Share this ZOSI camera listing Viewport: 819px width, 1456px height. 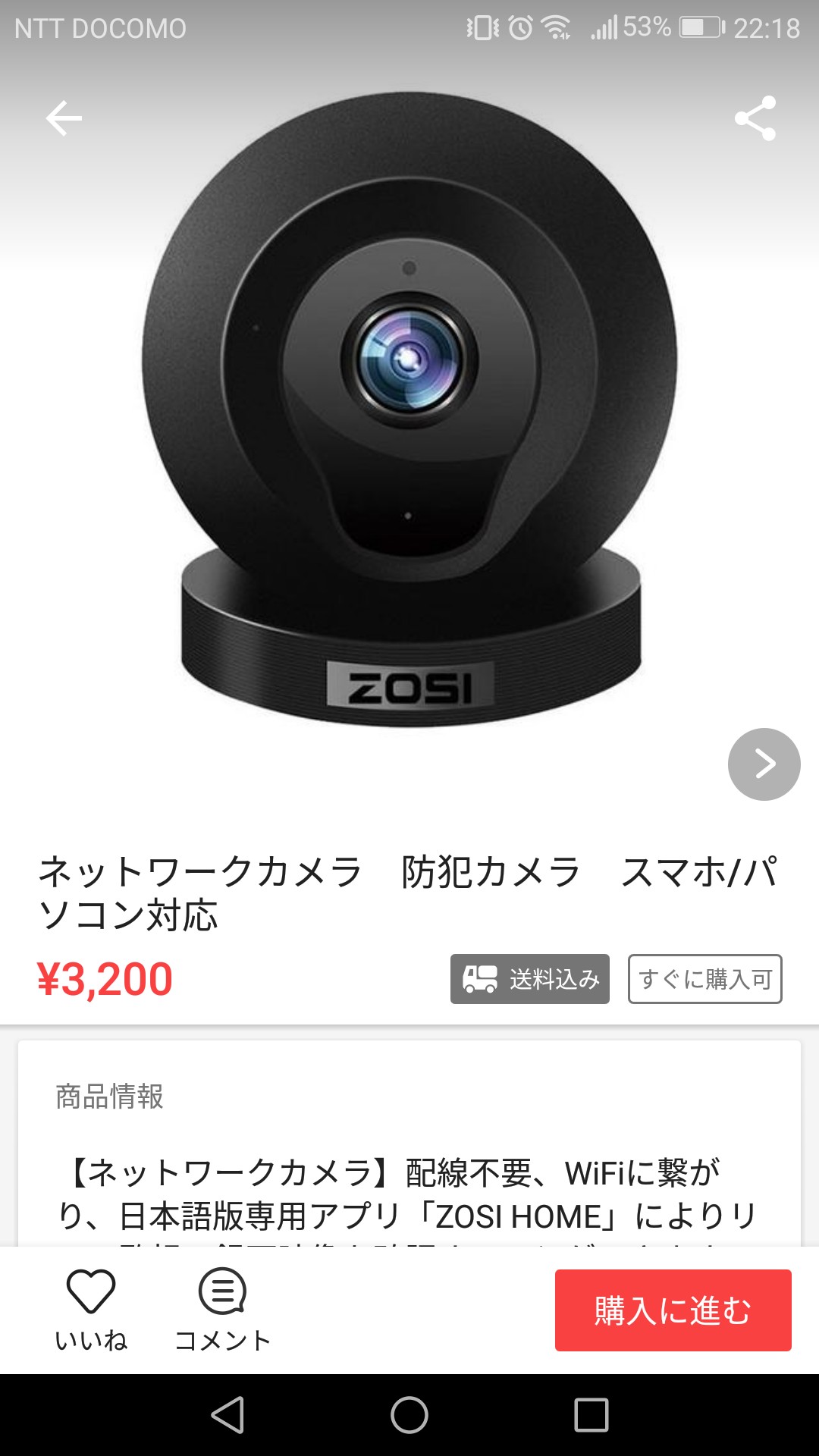pyautogui.click(x=755, y=118)
